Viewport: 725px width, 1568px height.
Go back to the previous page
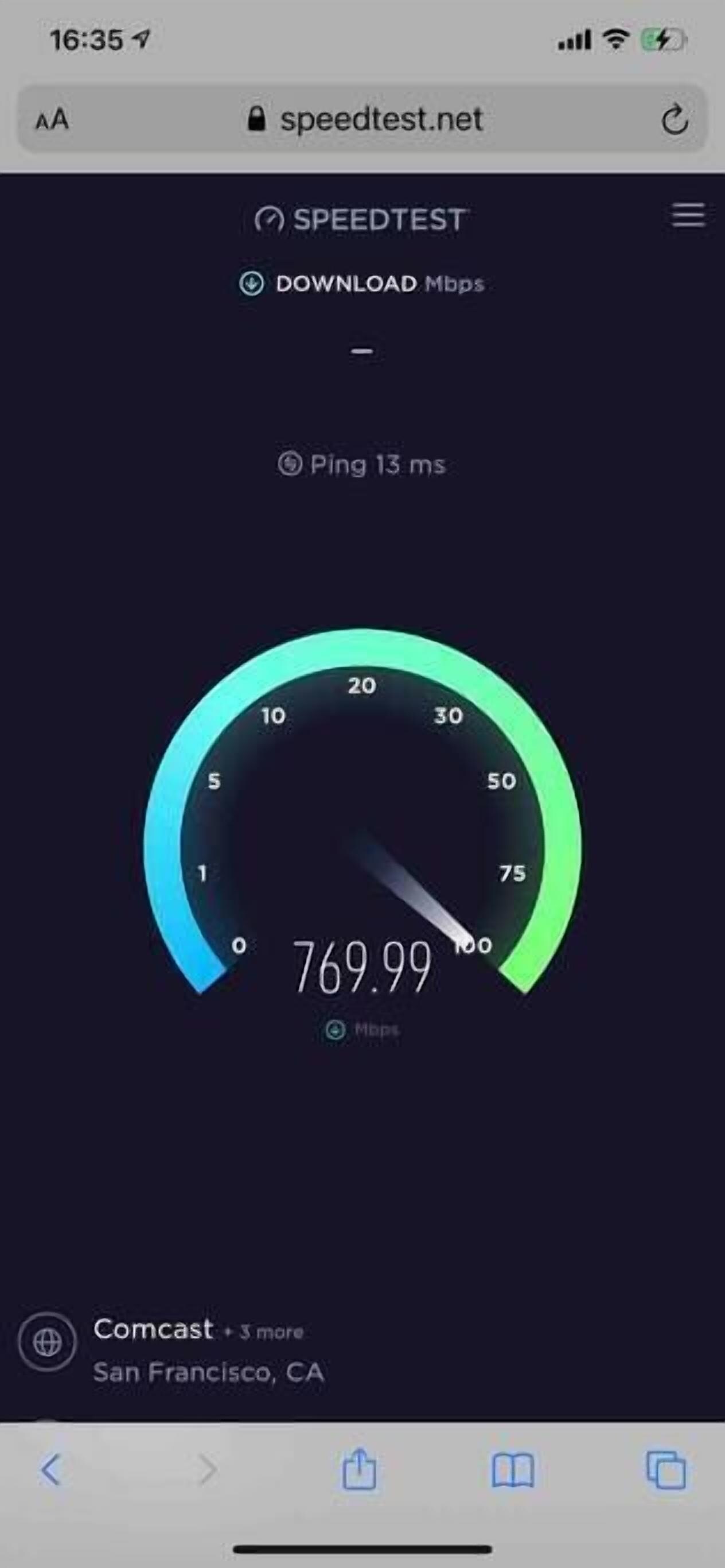[51, 1470]
